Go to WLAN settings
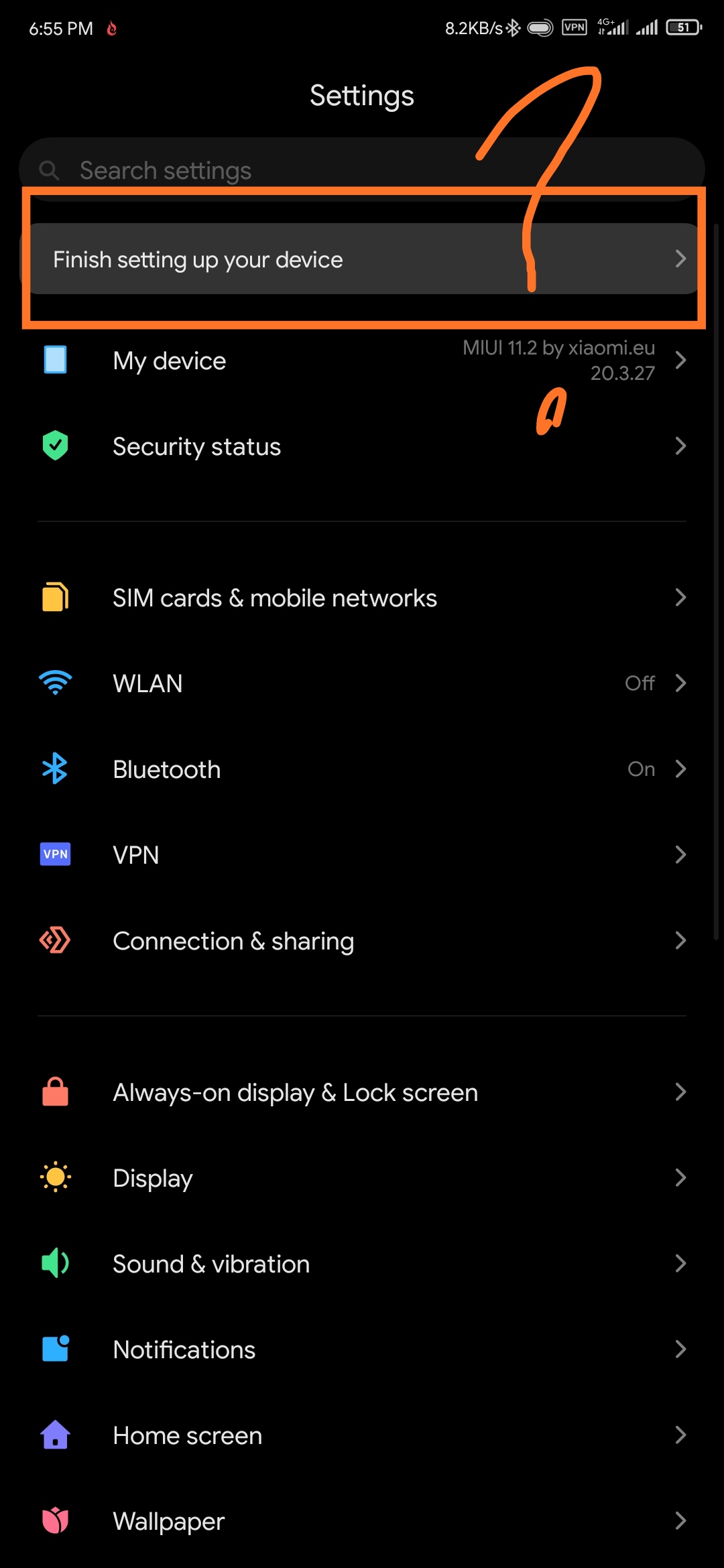 pos(362,683)
